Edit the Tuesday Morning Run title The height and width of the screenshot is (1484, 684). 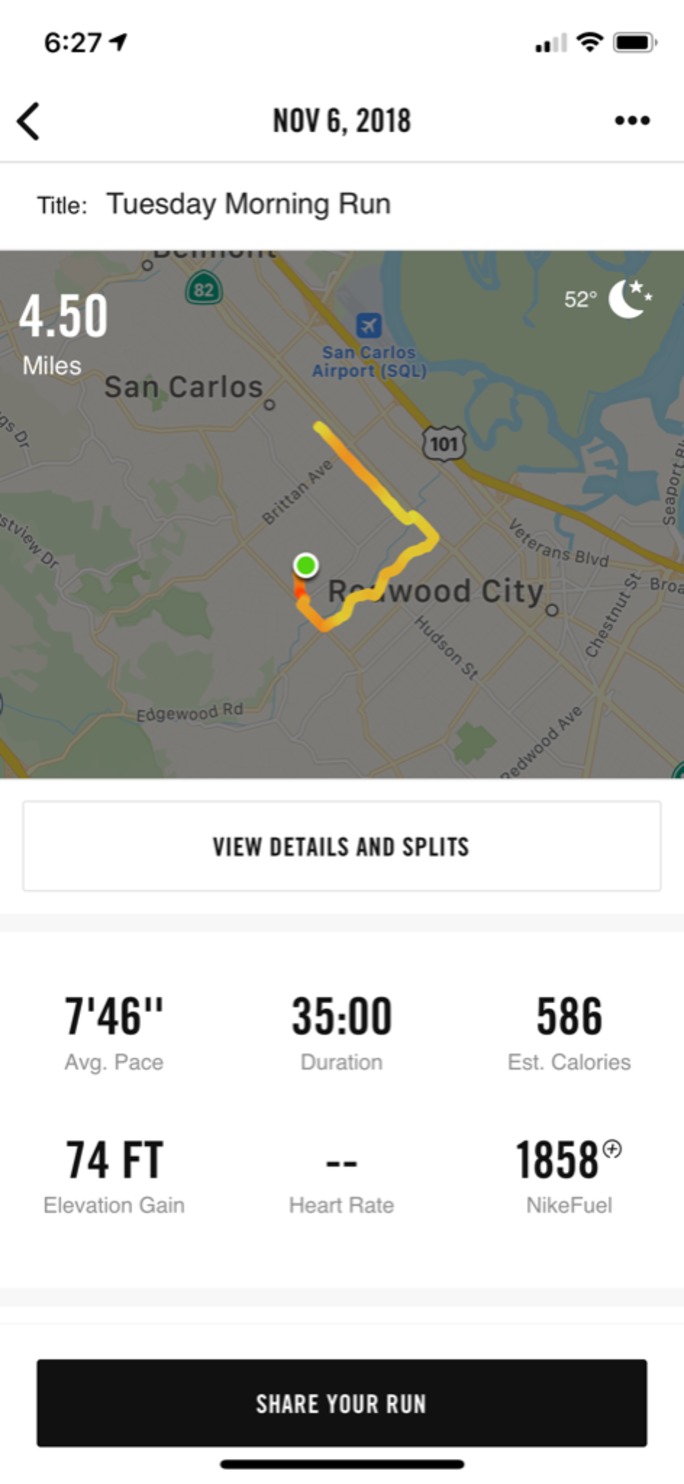click(x=248, y=204)
